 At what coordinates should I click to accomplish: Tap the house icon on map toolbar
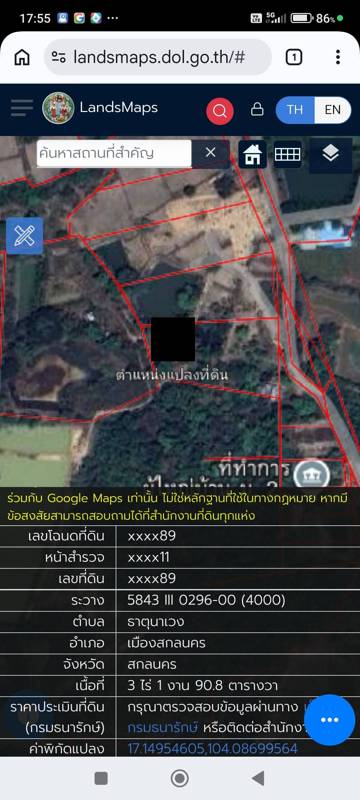point(252,155)
